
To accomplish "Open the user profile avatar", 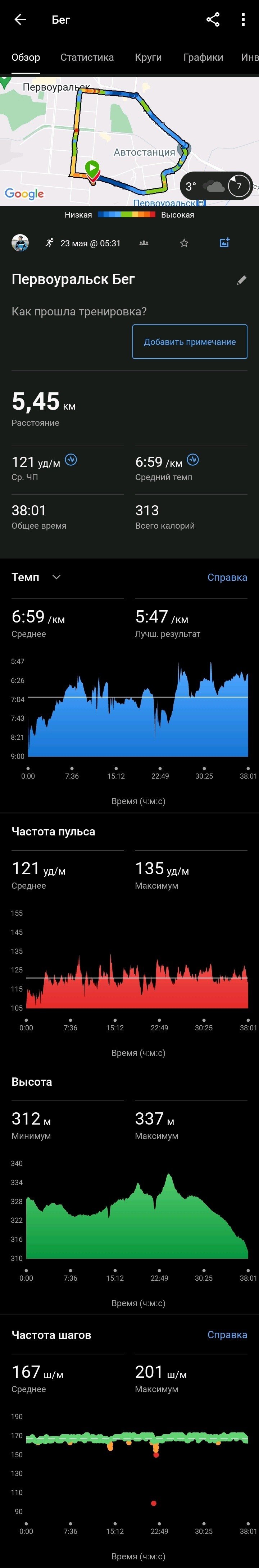I will (x=20, y=243).
